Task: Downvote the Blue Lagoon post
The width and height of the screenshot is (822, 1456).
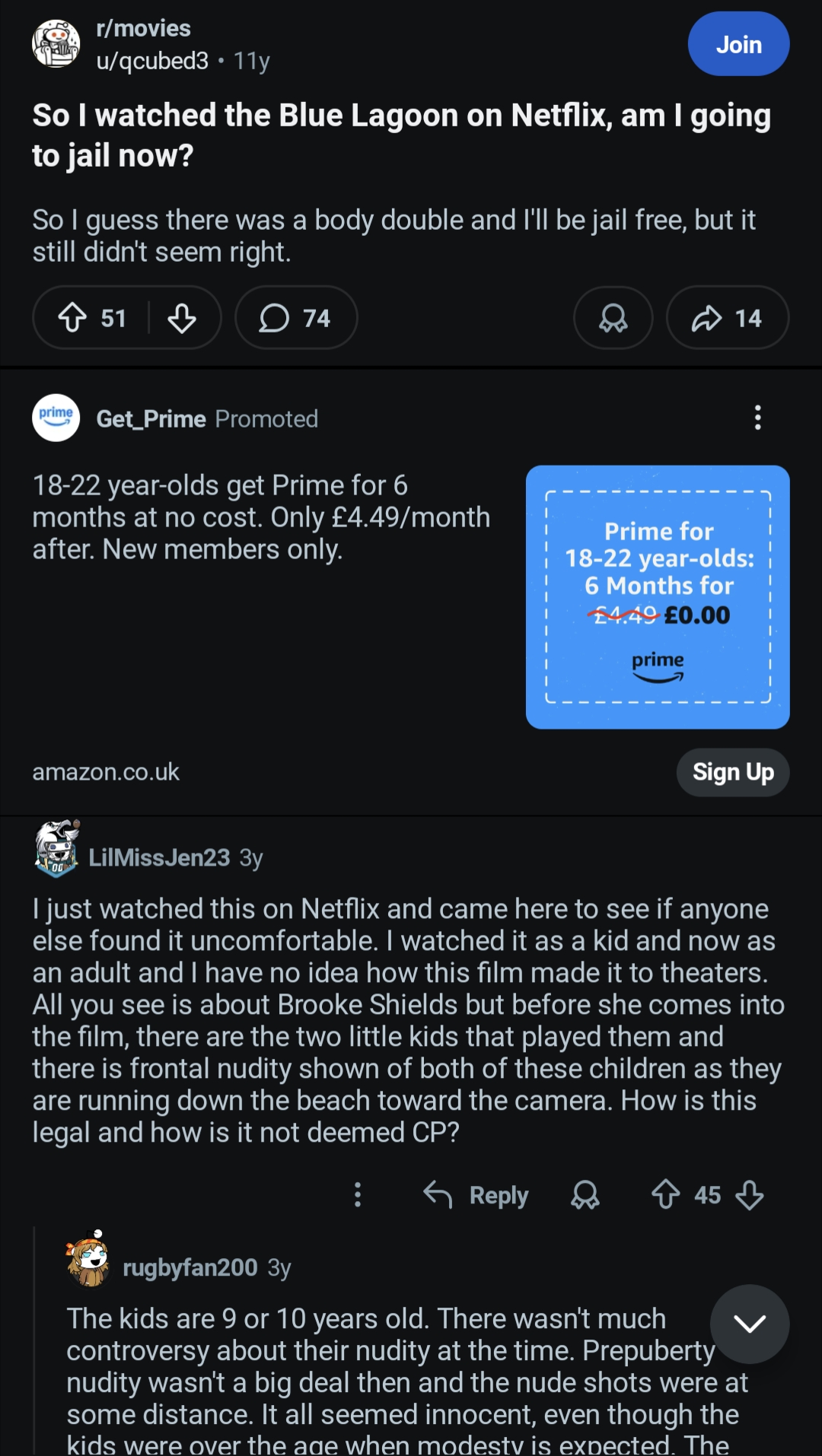Action: point(182,318)
